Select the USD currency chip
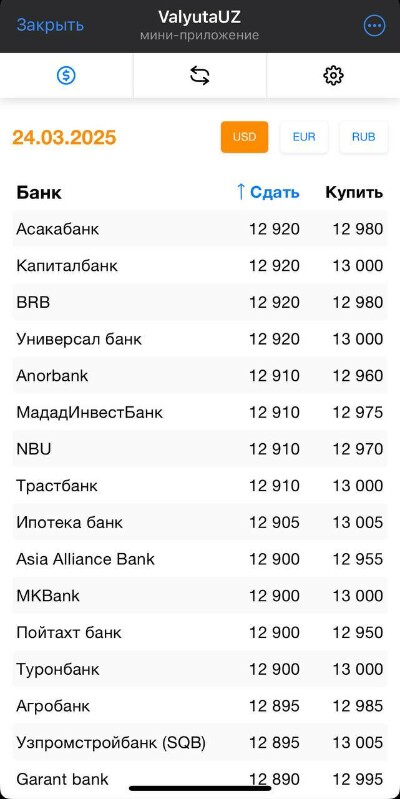This screenshot has width=400, height=799. click(245, 137)
